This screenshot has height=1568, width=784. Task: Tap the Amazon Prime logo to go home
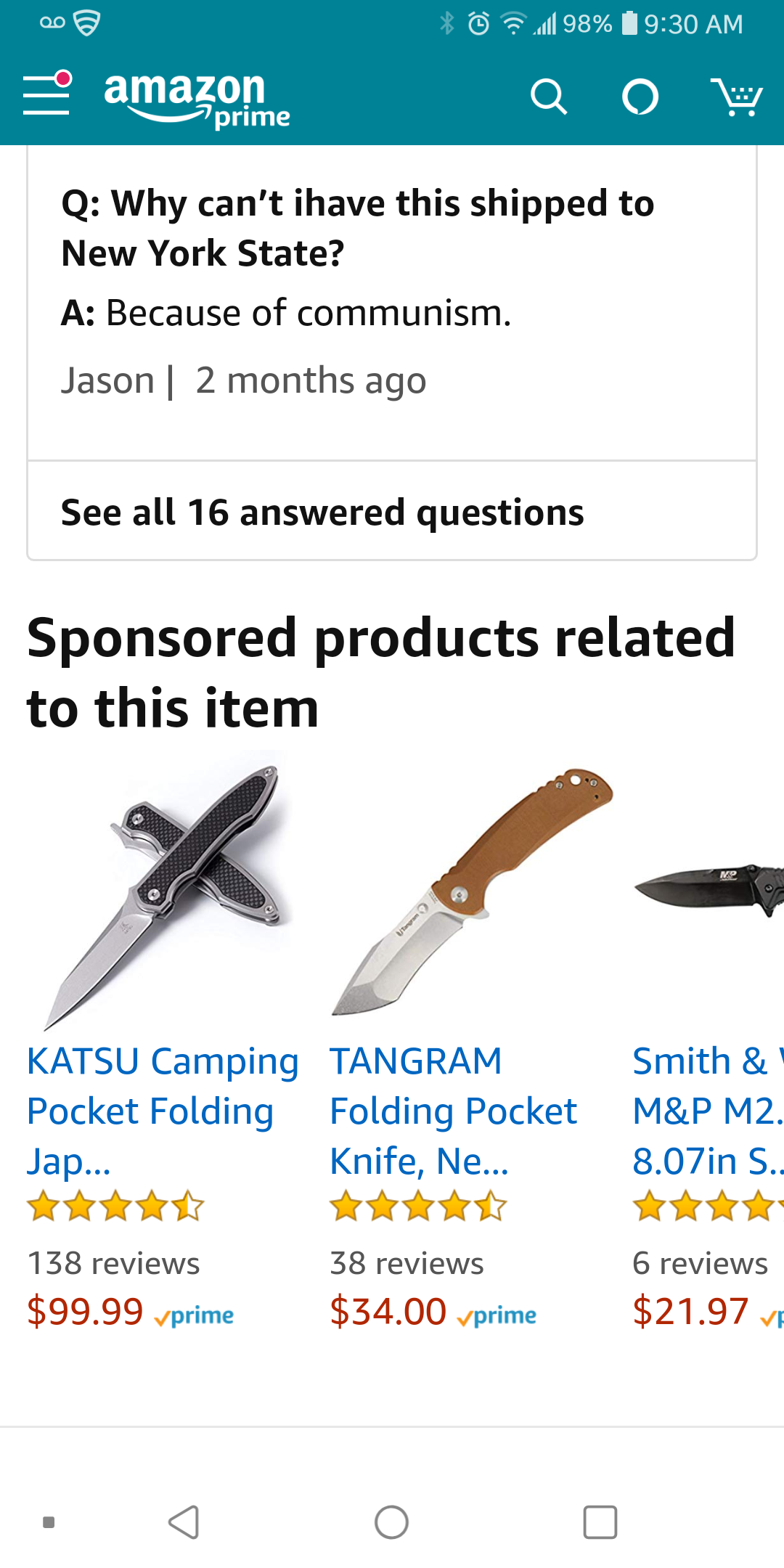[197, 100]
